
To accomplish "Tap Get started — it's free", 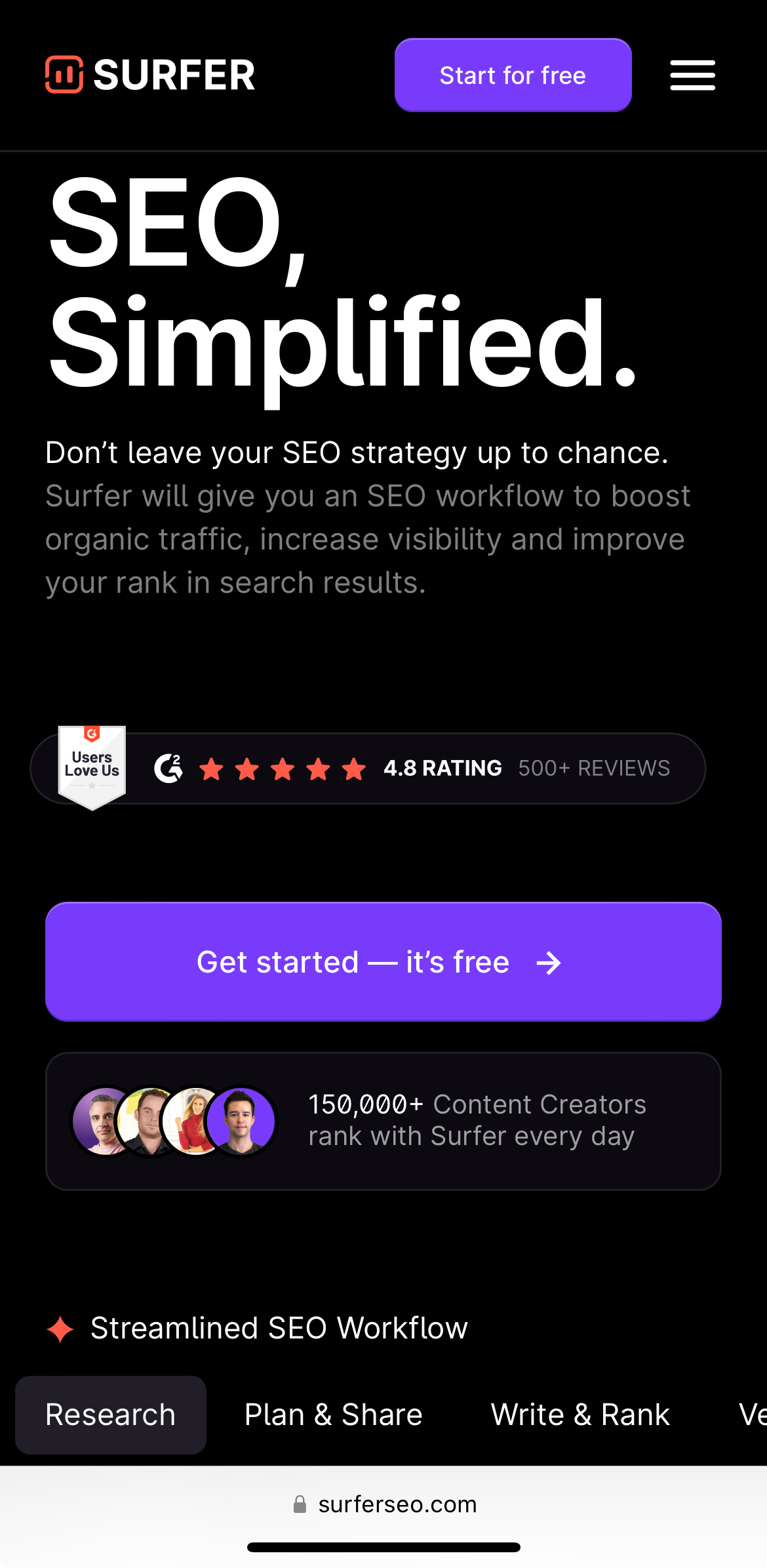I will tap(383, 961).
